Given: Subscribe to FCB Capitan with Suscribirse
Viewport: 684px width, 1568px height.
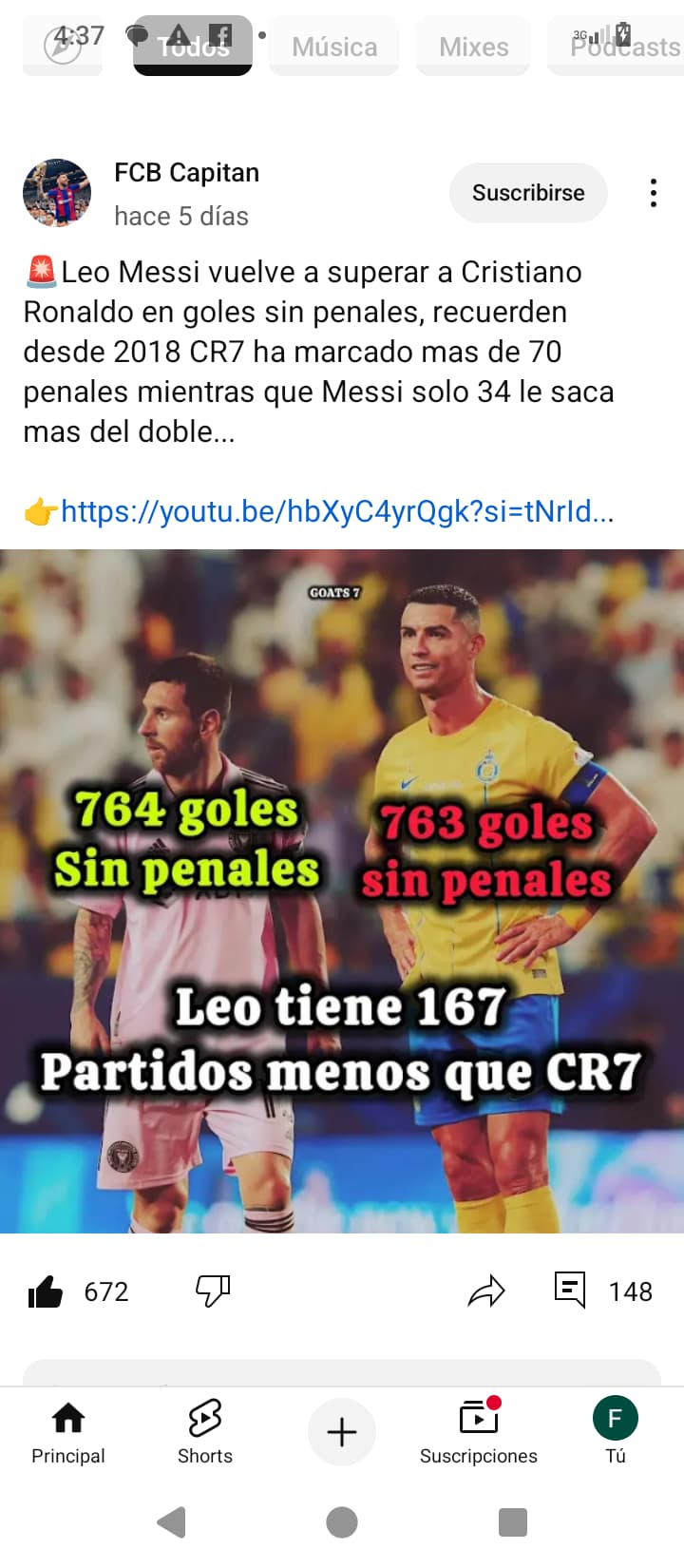Looking at the screenshot, I should (x=528, y=193).
